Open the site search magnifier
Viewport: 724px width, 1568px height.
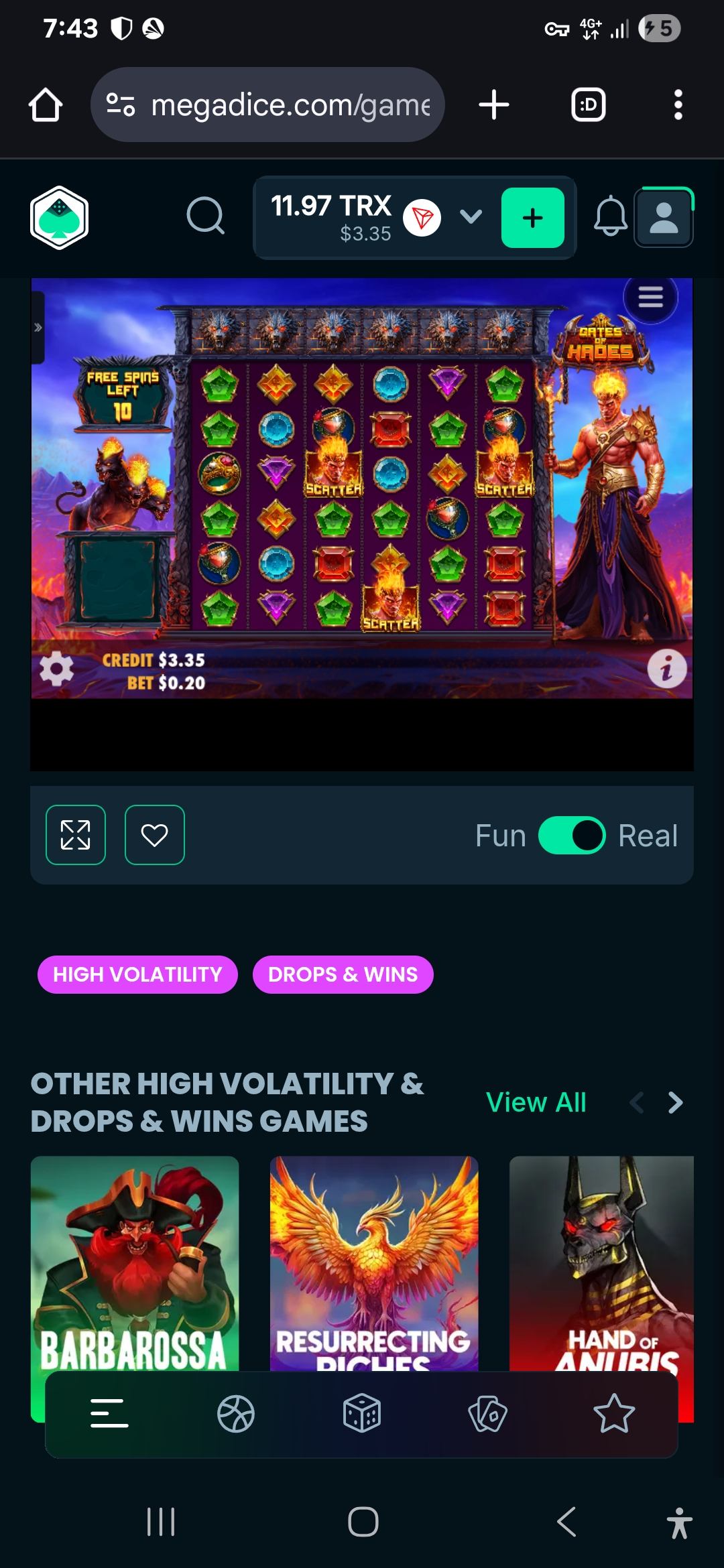[x=205, y=216]
